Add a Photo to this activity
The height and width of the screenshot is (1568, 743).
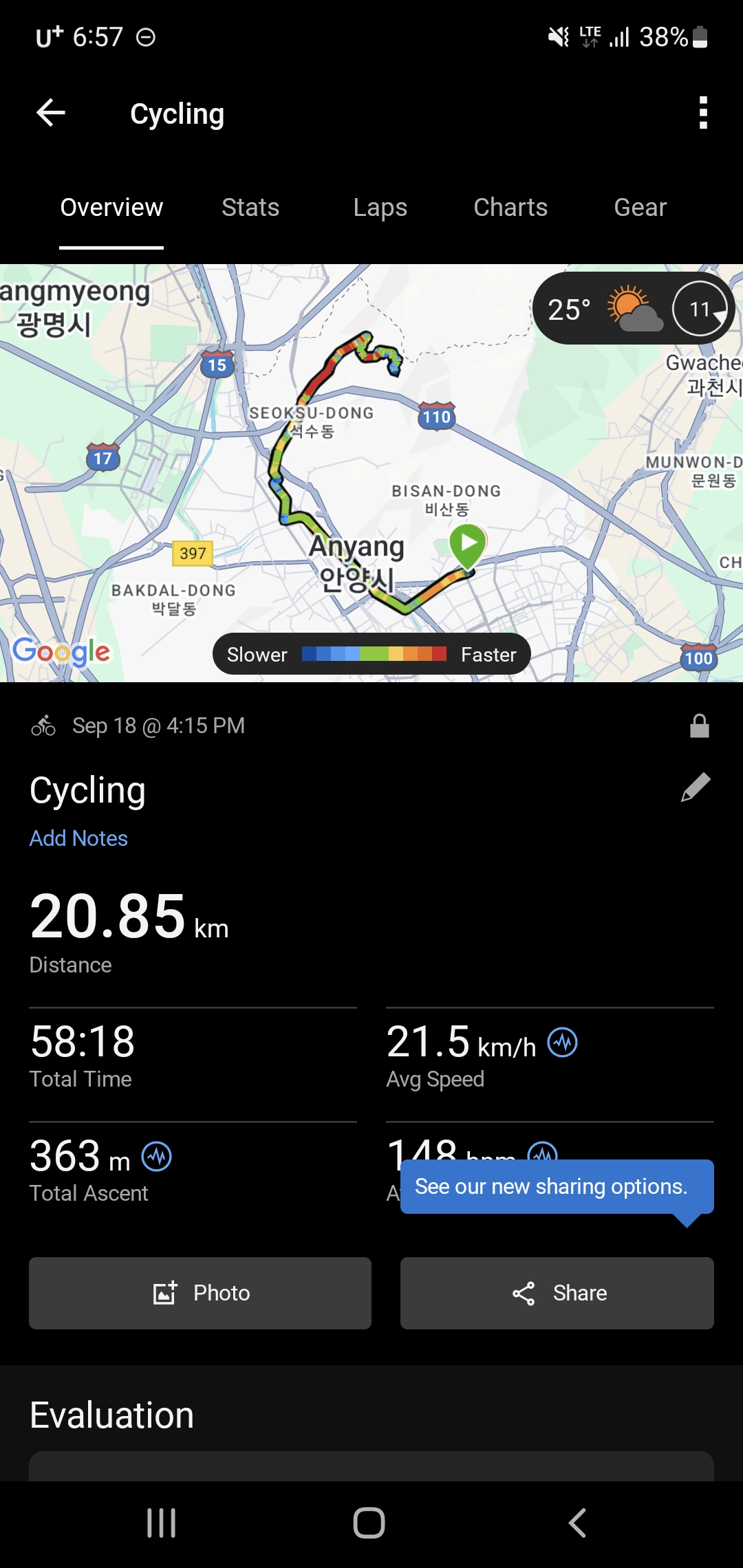[200, 1293]
